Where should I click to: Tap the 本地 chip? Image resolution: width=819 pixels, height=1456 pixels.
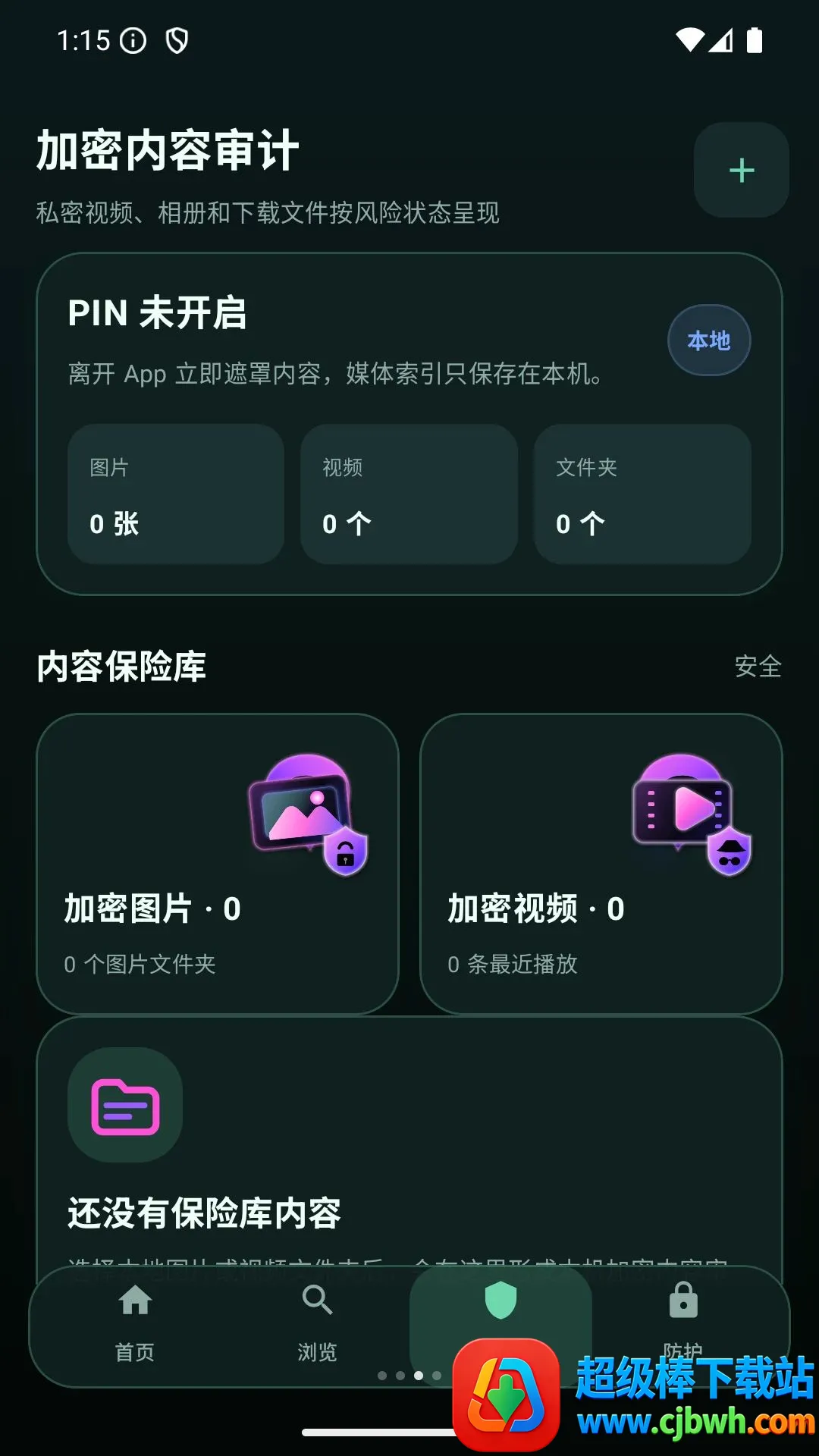pyautogui.click(x=709, y=340)
